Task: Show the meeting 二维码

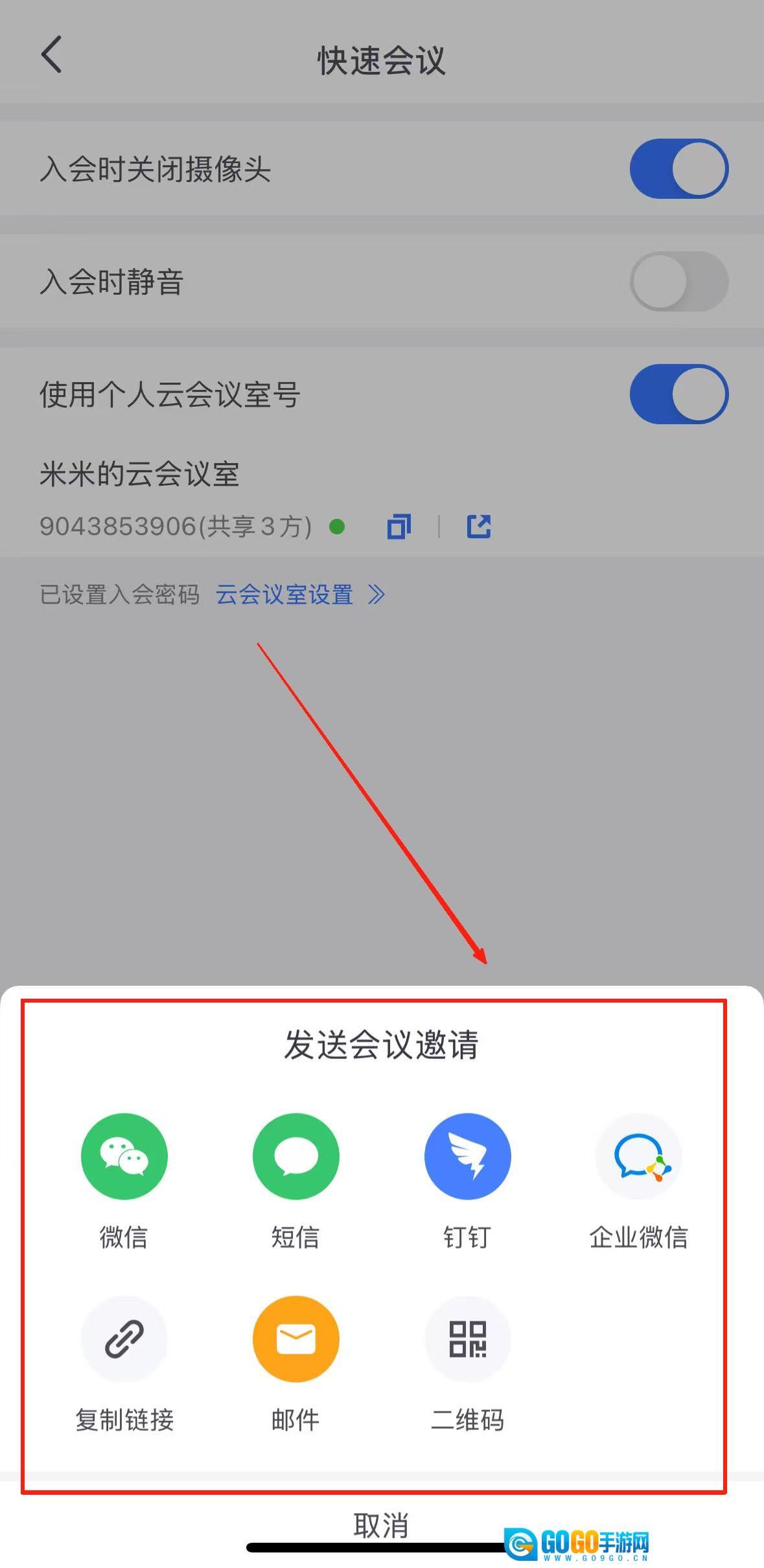Action: tap(467, 1339)
